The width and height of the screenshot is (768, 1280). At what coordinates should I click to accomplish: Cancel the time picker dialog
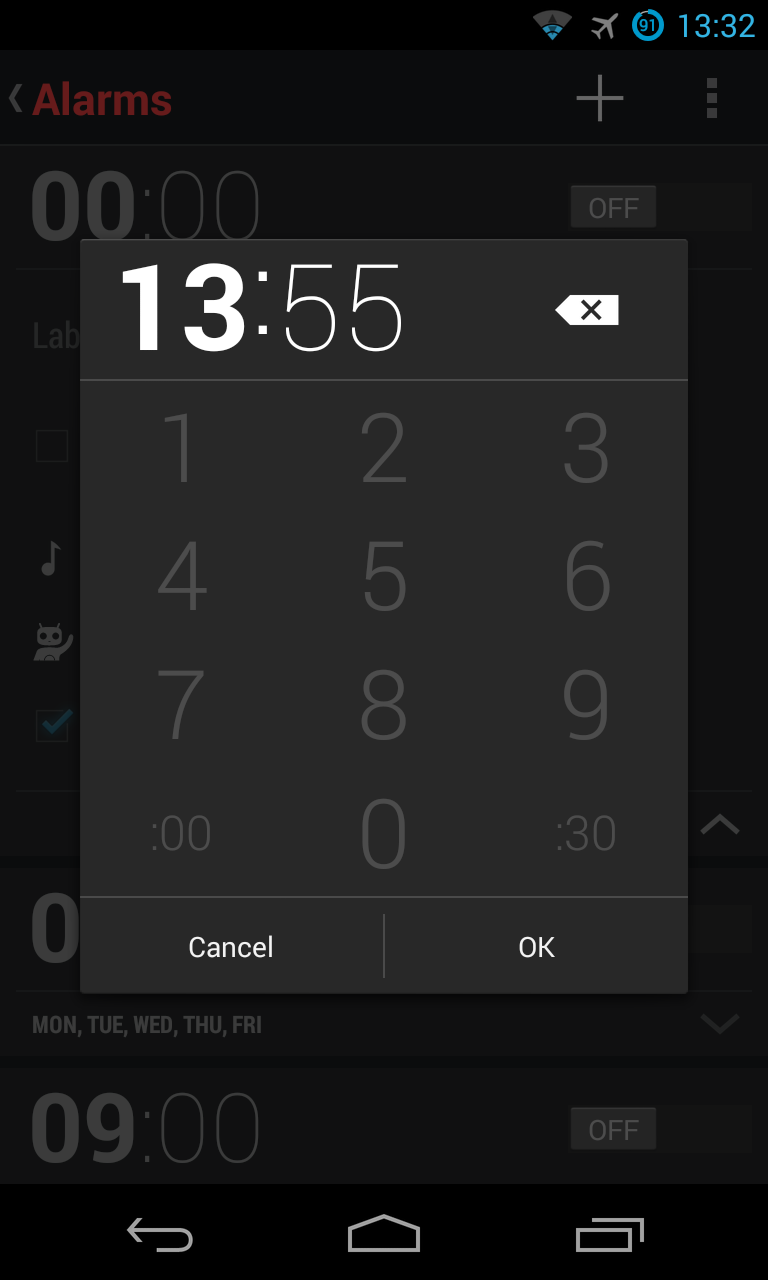pos(231,947)
